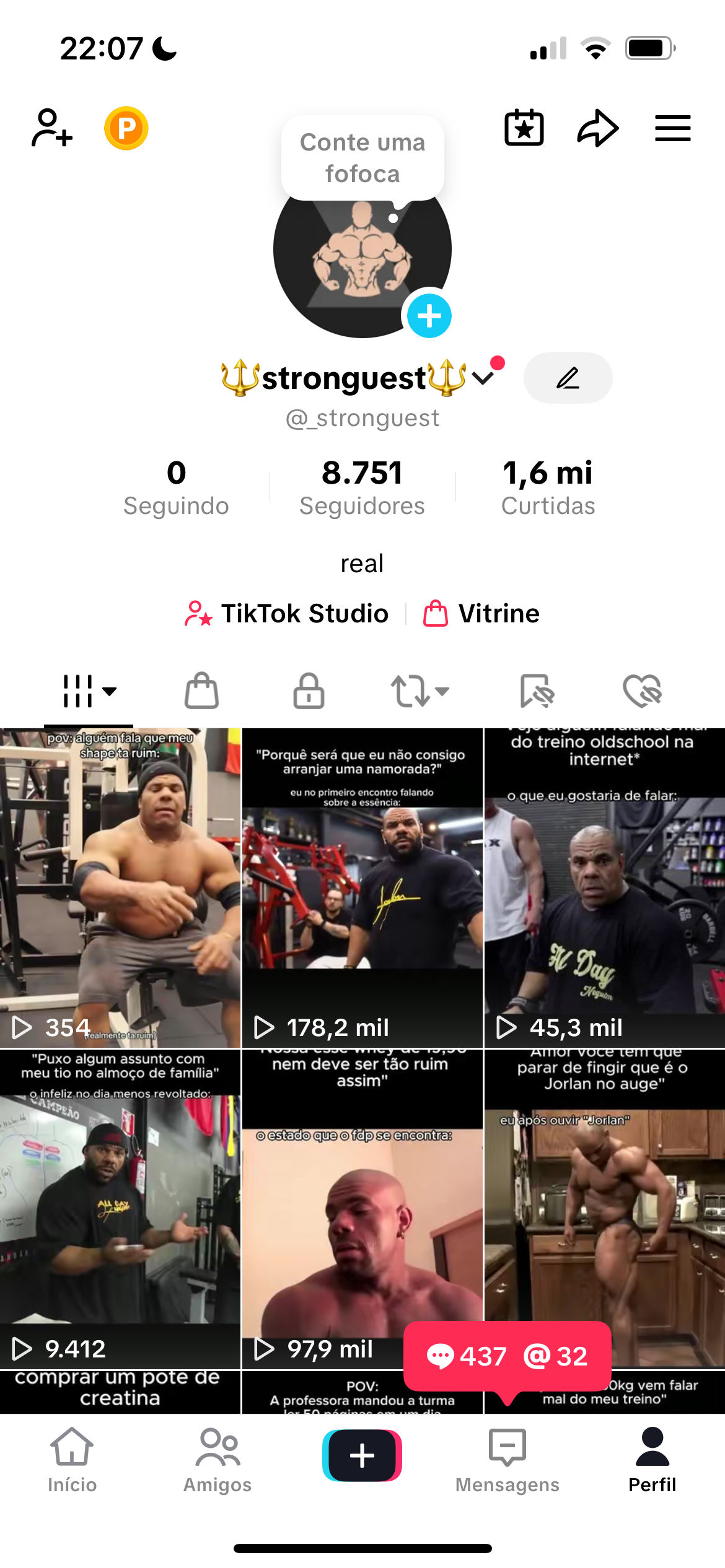Open the Vitrine shop link
The image size is (725, 1568).
pos(481,614)
